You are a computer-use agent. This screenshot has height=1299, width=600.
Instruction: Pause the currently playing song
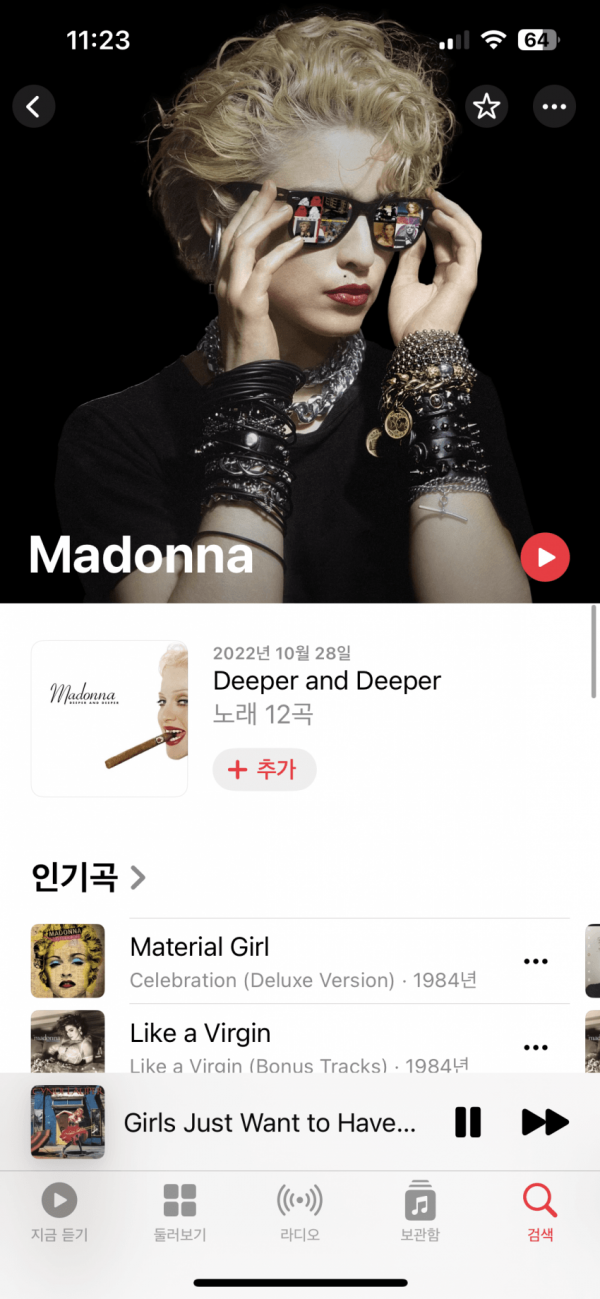467,1122
